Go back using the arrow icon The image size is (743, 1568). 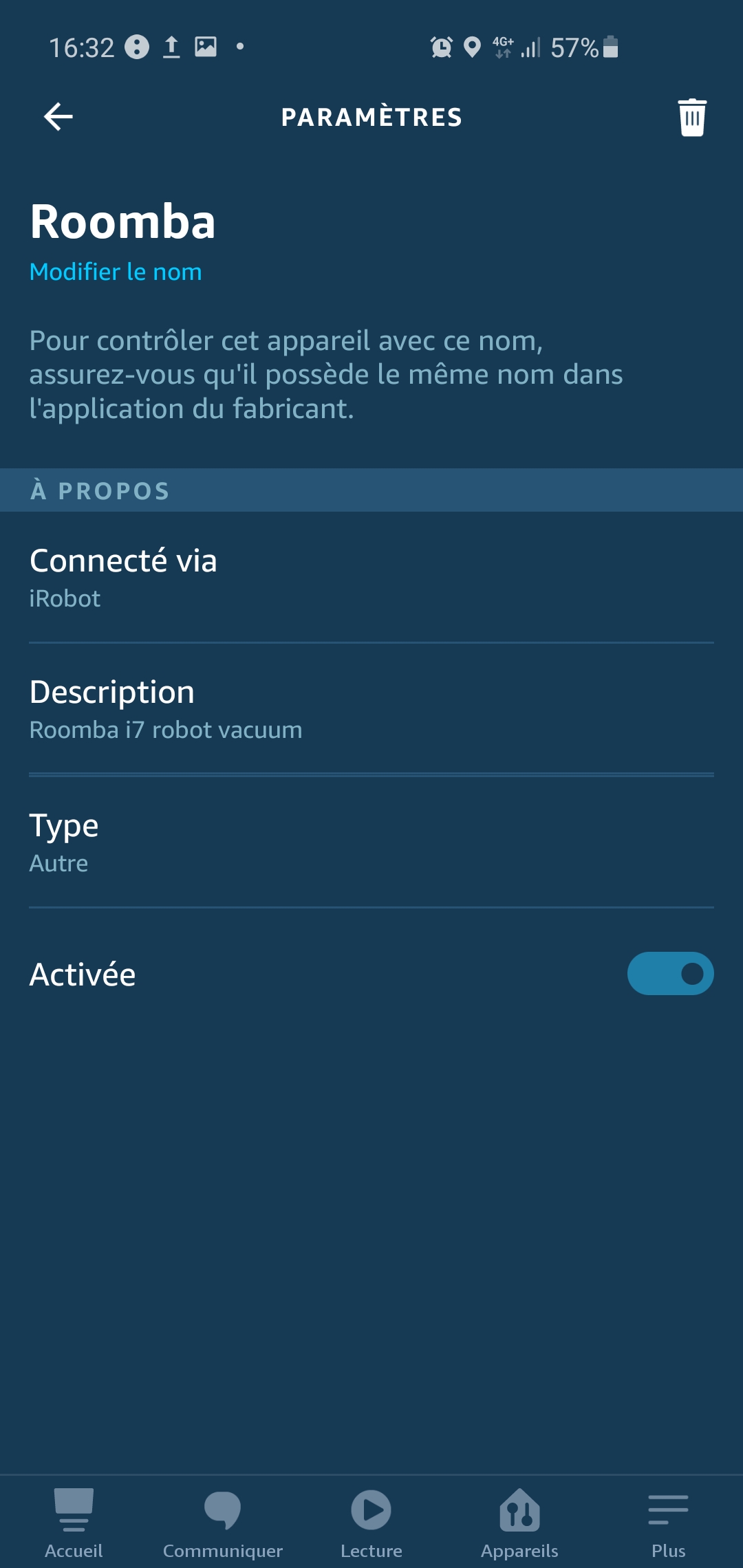click(58, 116)
